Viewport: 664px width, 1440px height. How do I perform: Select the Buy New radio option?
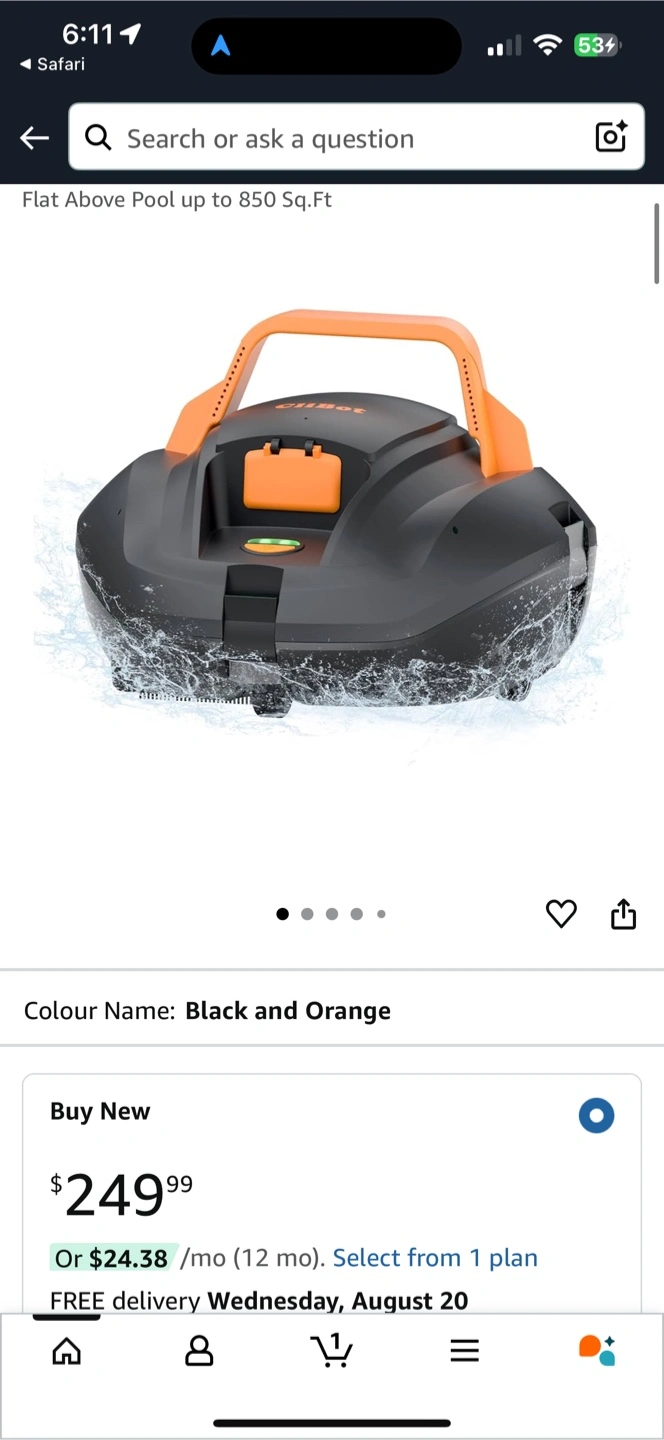pos(596,1115)
